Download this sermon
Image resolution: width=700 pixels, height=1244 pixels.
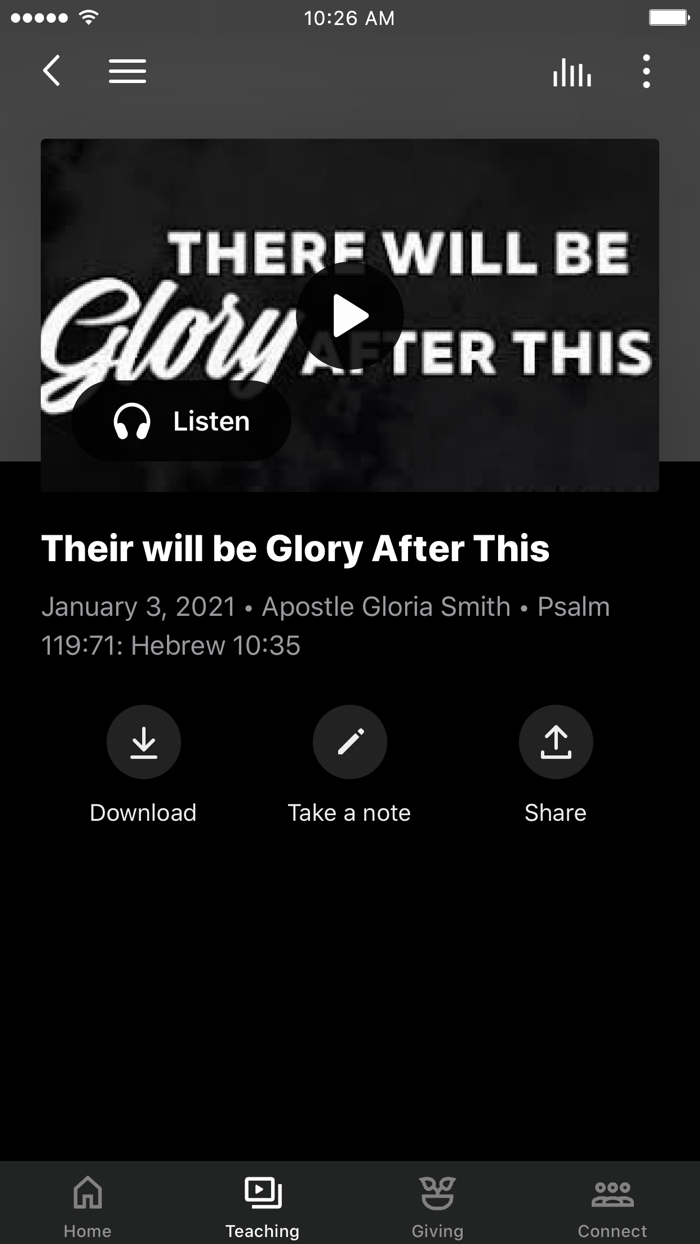[143, 766]
